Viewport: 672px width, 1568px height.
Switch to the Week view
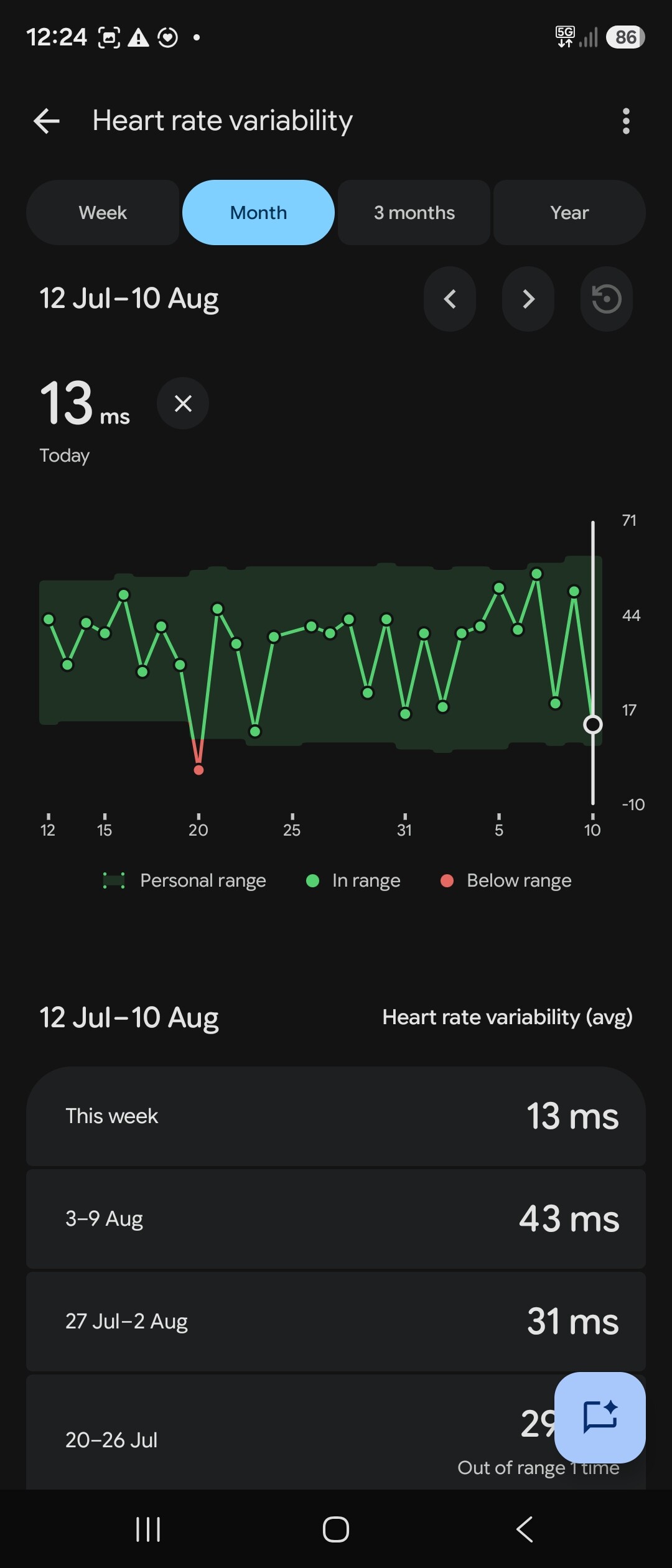coord(103,213)
